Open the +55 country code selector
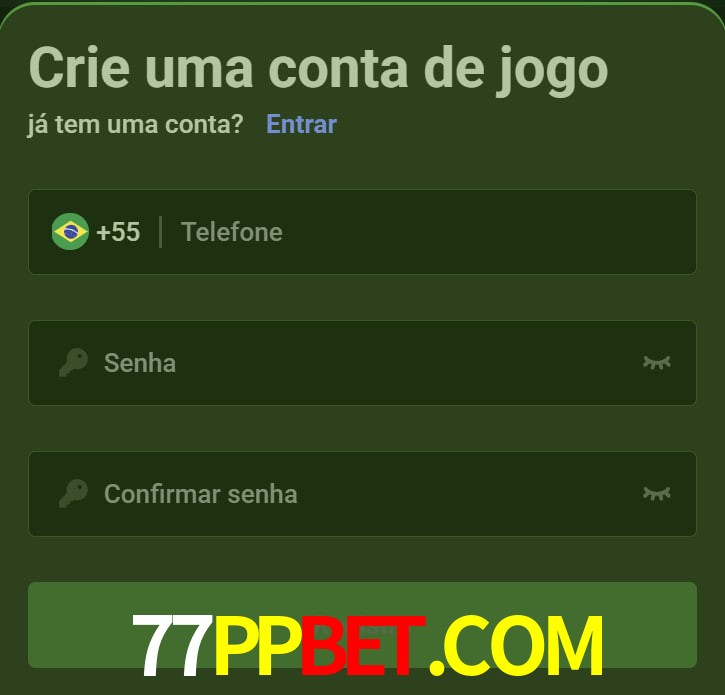The width and height of the screenshot is (725, 695). coord(97,232)
